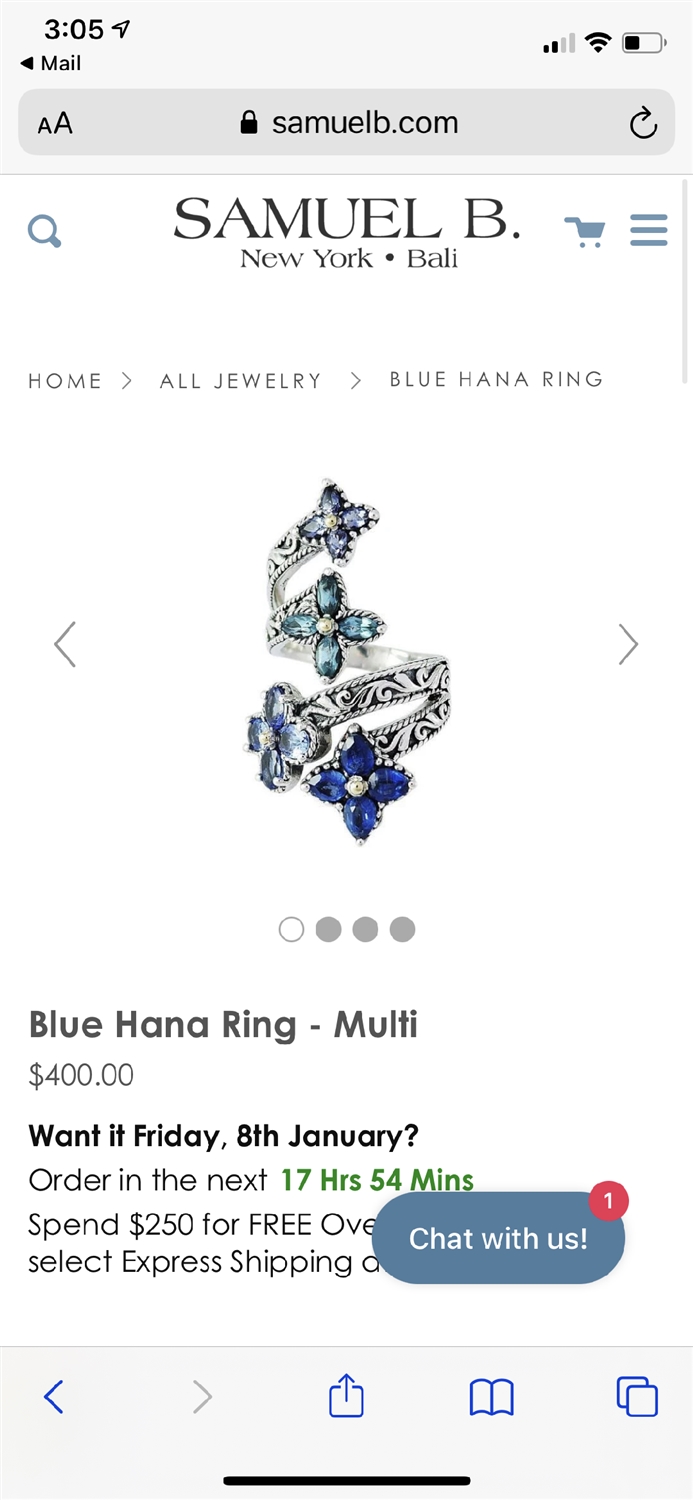Open Chat with us! bubble

click(498, 1238)
